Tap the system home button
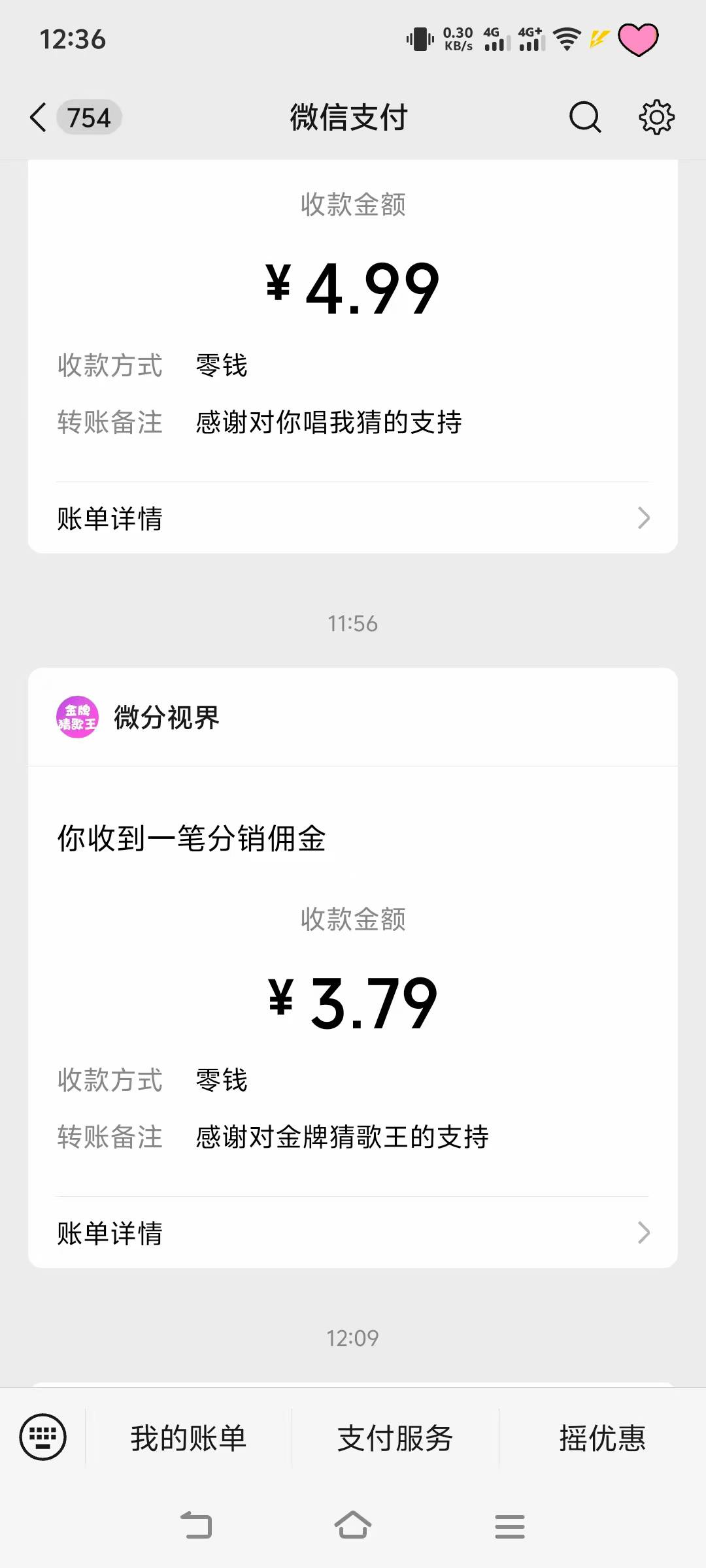 tap(353, 1526)
